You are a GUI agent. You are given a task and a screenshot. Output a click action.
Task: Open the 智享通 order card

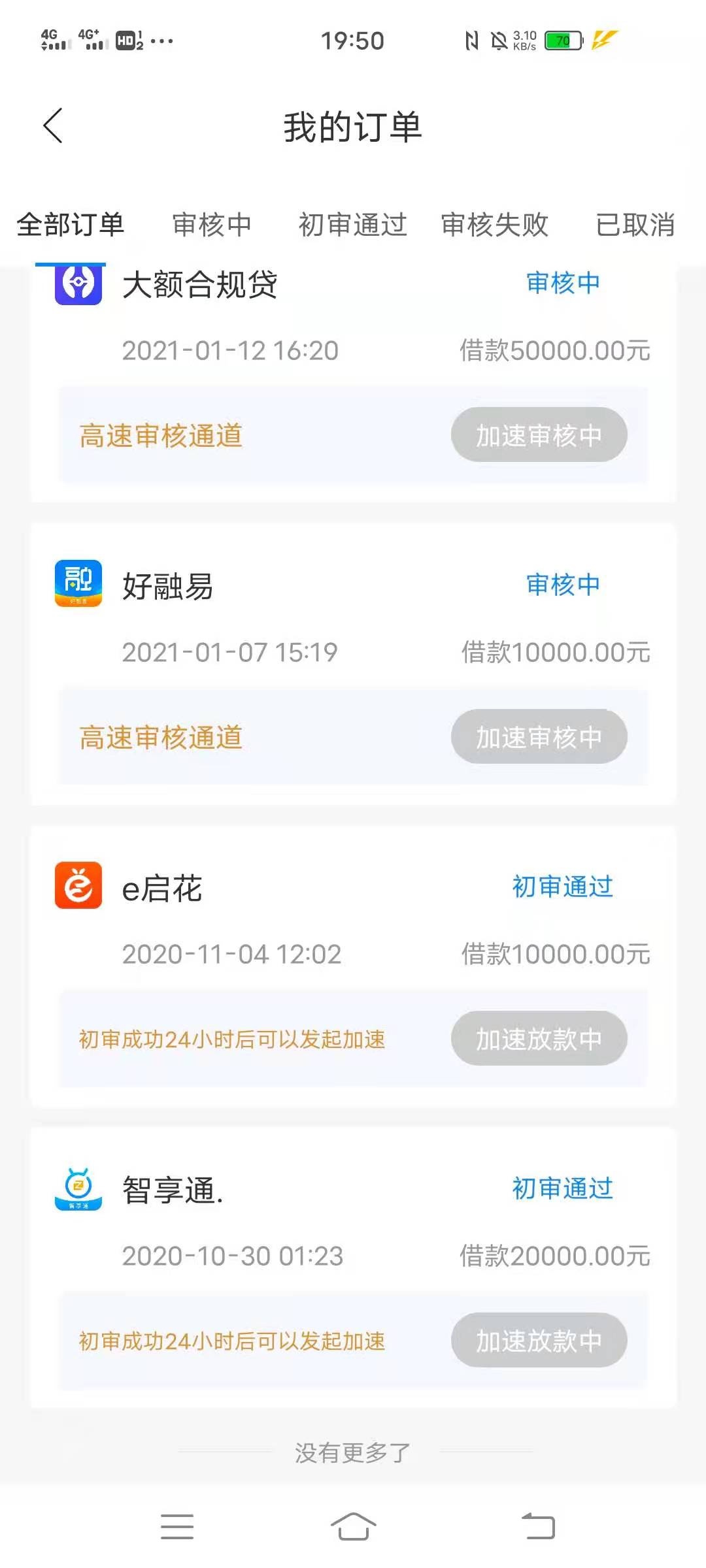coord(353,1267)
